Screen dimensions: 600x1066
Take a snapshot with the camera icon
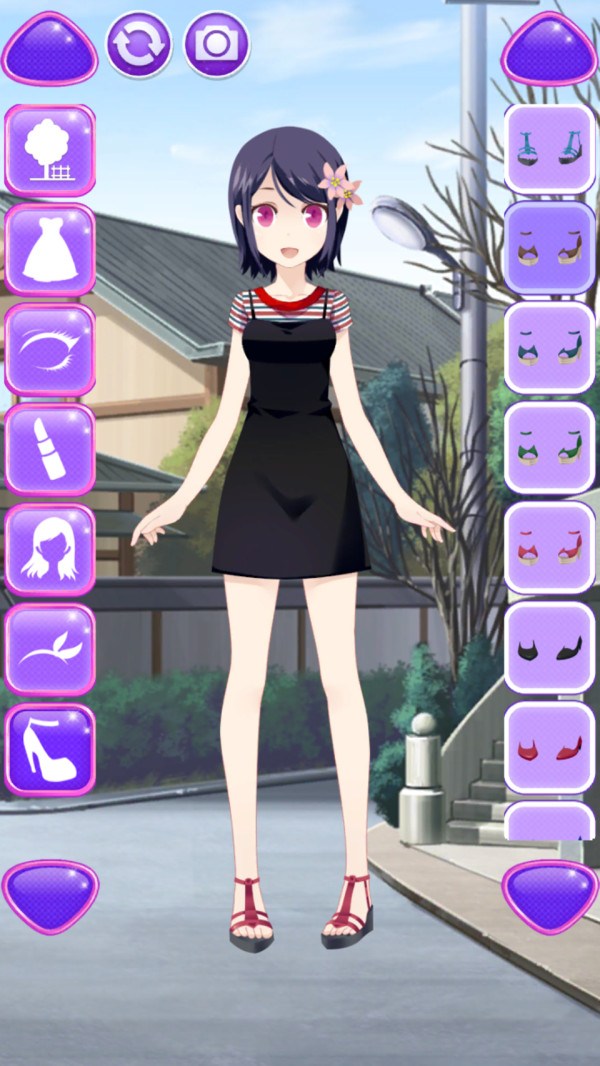point(217,45)
